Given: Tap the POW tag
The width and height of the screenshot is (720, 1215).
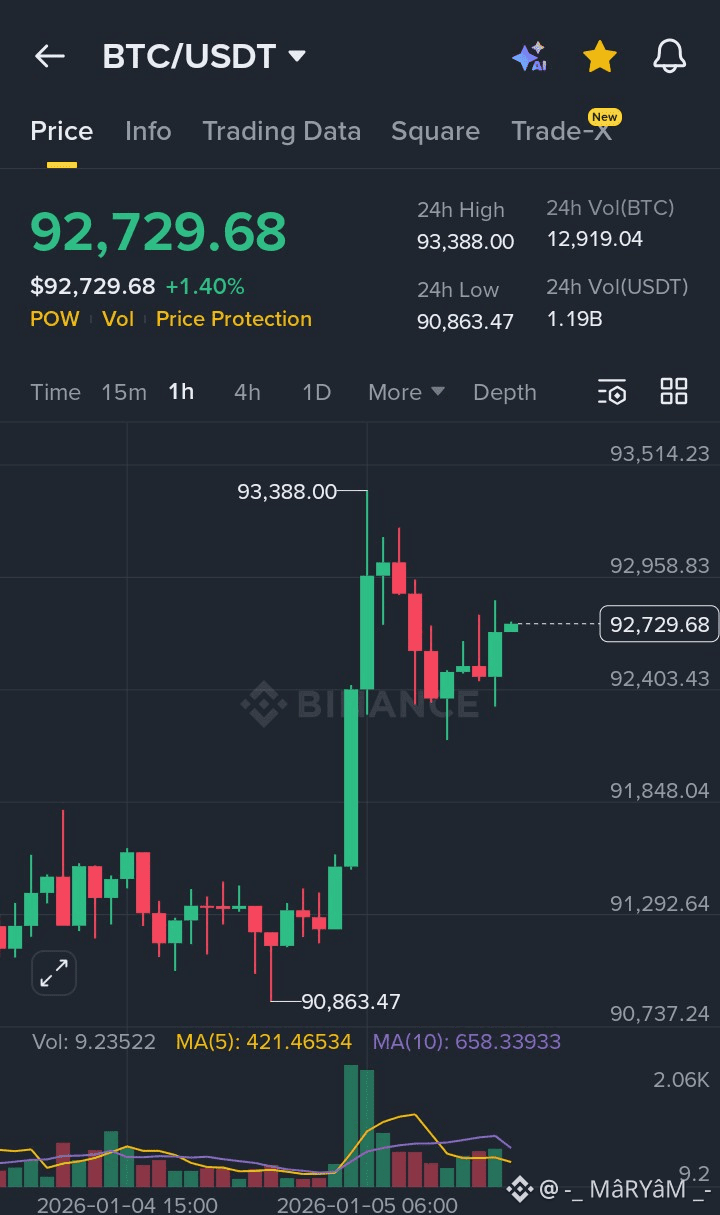Looking at the screenshot, I should 54,319.
